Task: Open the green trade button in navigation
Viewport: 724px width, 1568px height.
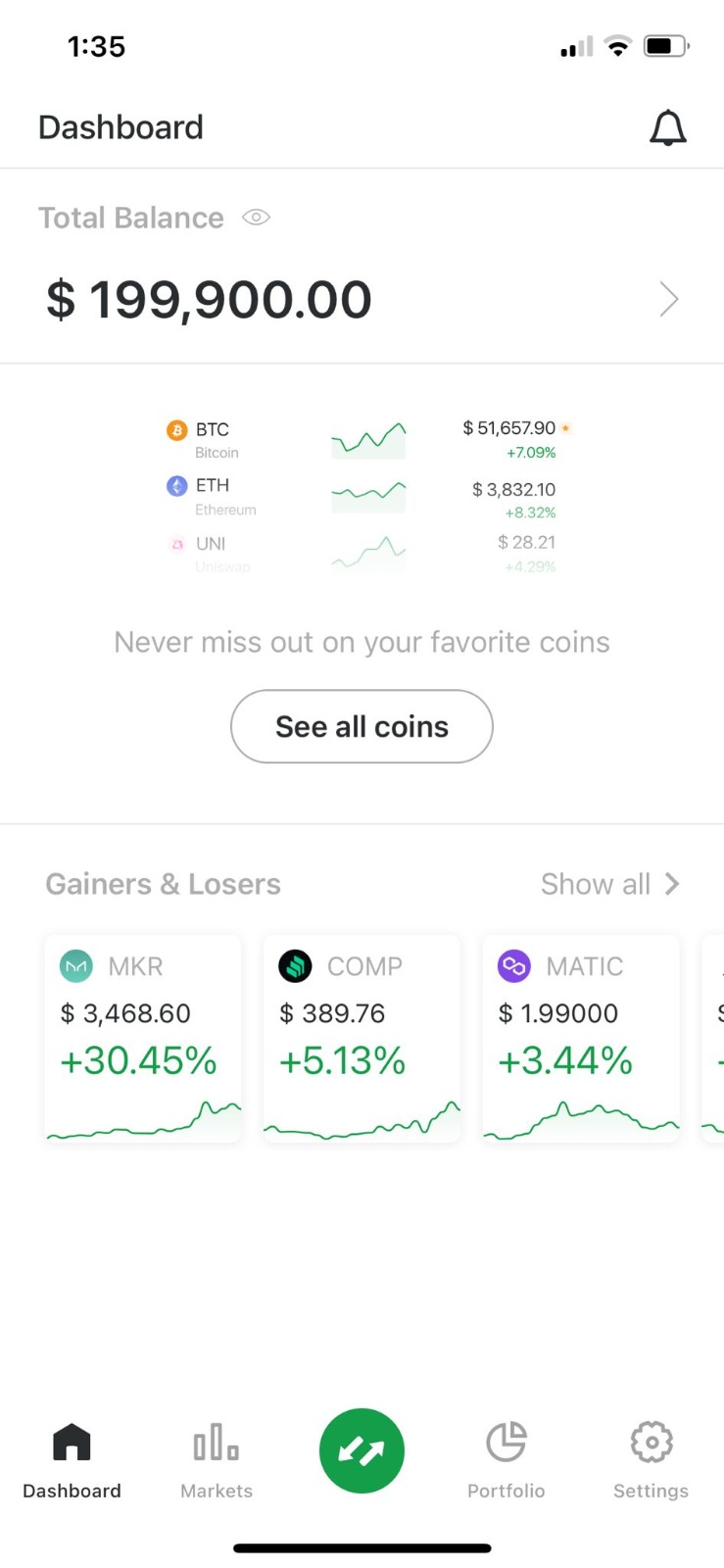Action: click(362, 1450)
